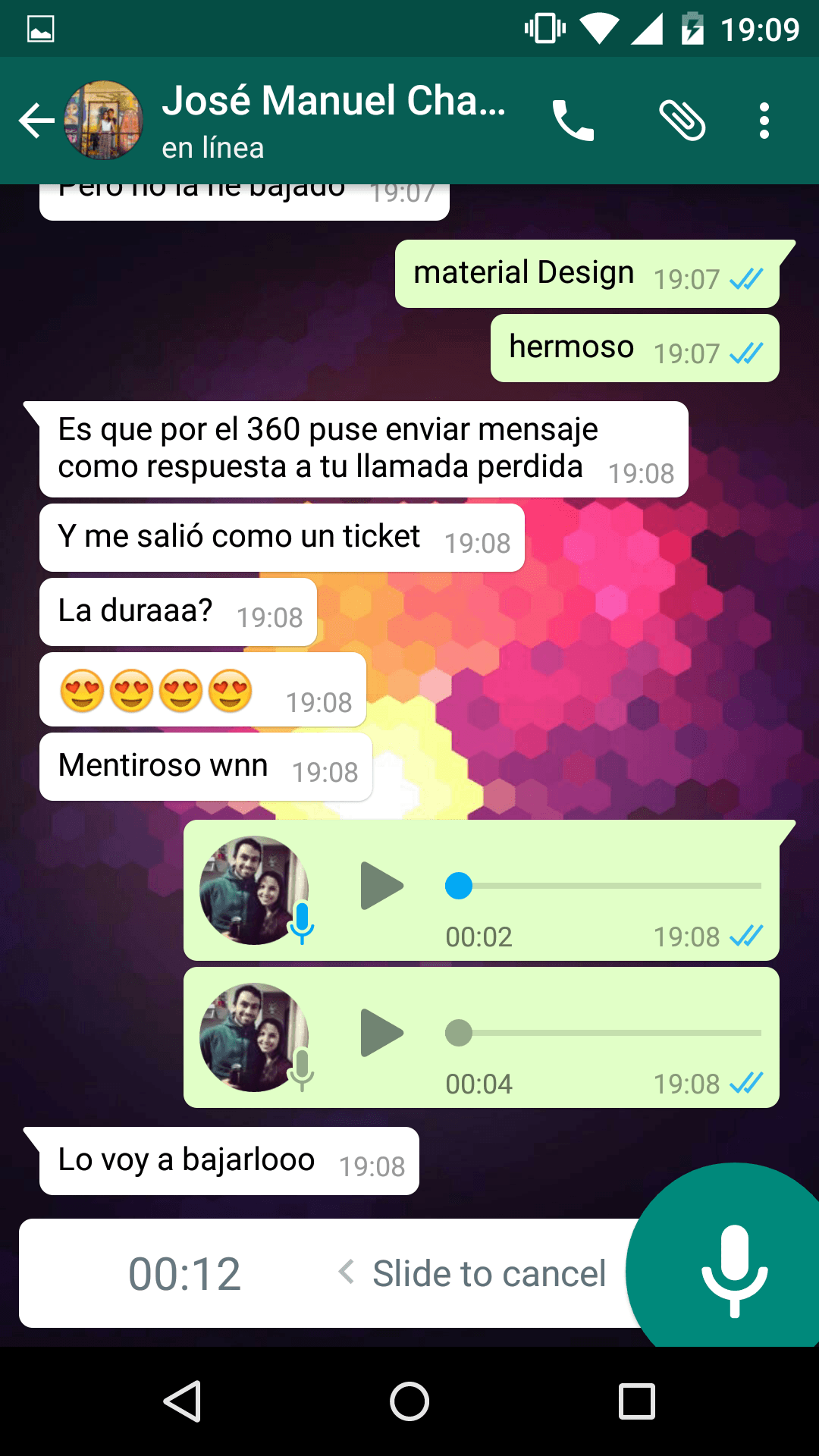
Task: Open the overflow menu
Action: pos(764,121)
